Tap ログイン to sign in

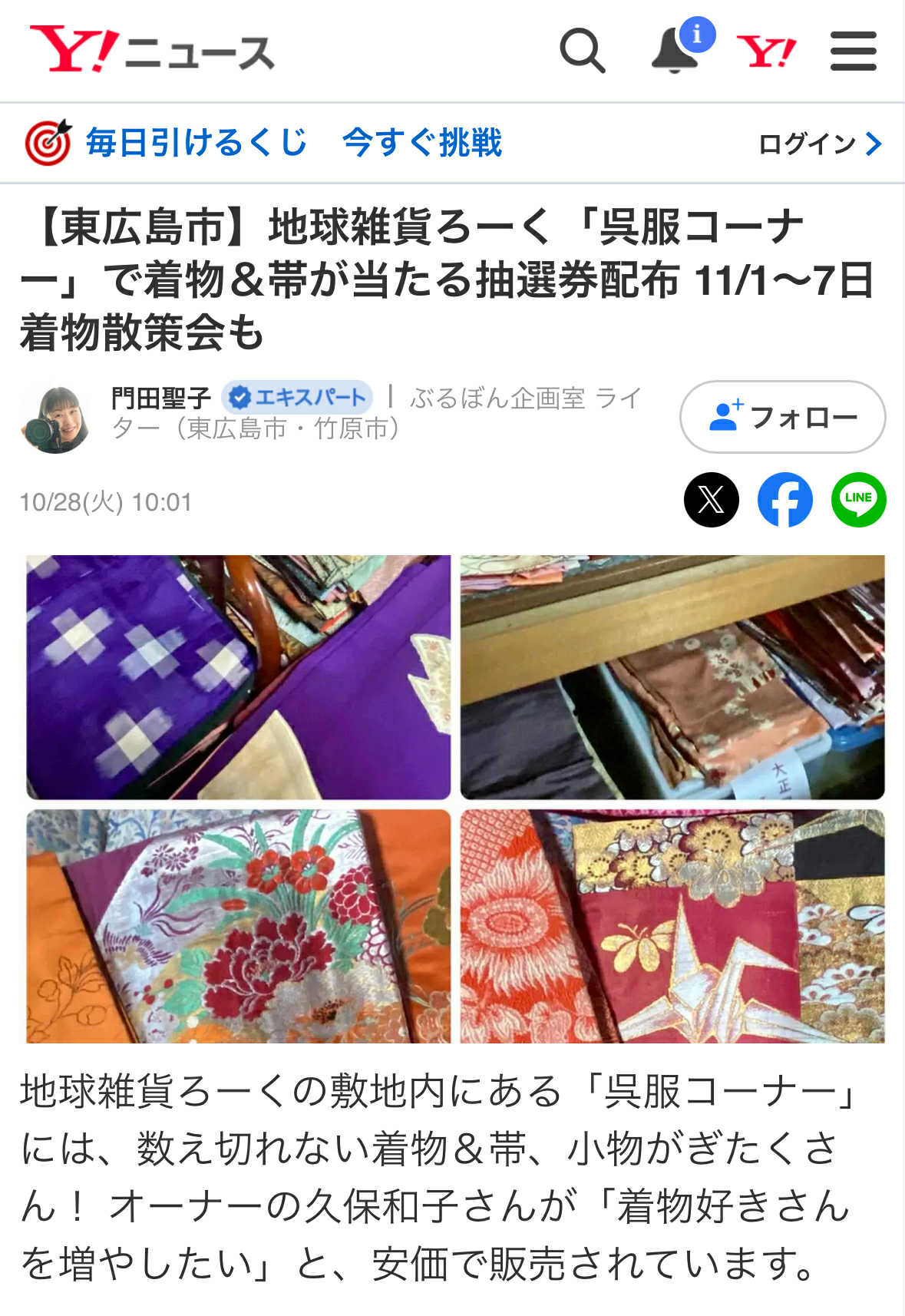(818, 144)
